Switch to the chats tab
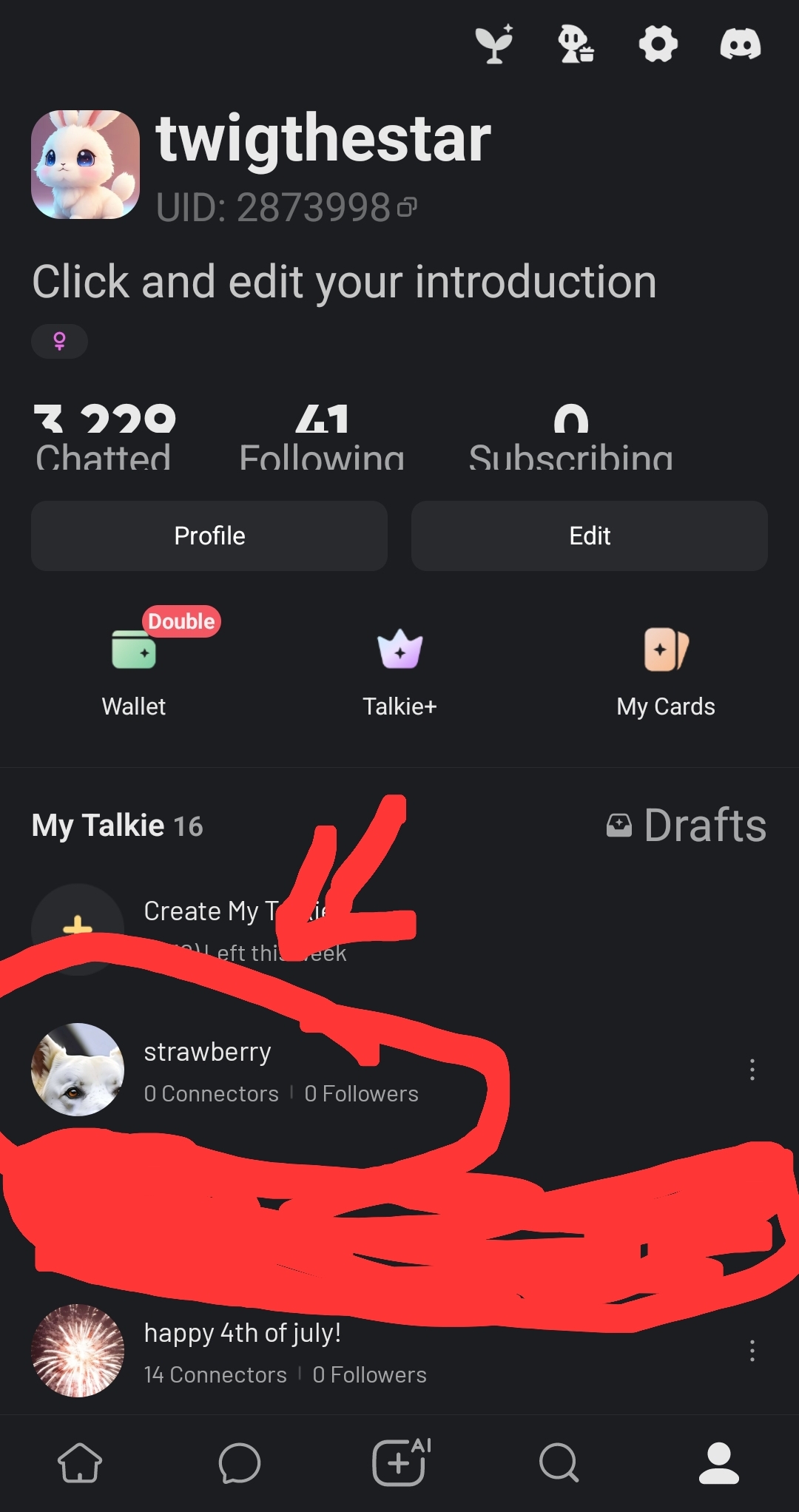799x1512 pixels. tap(240, 1462)
